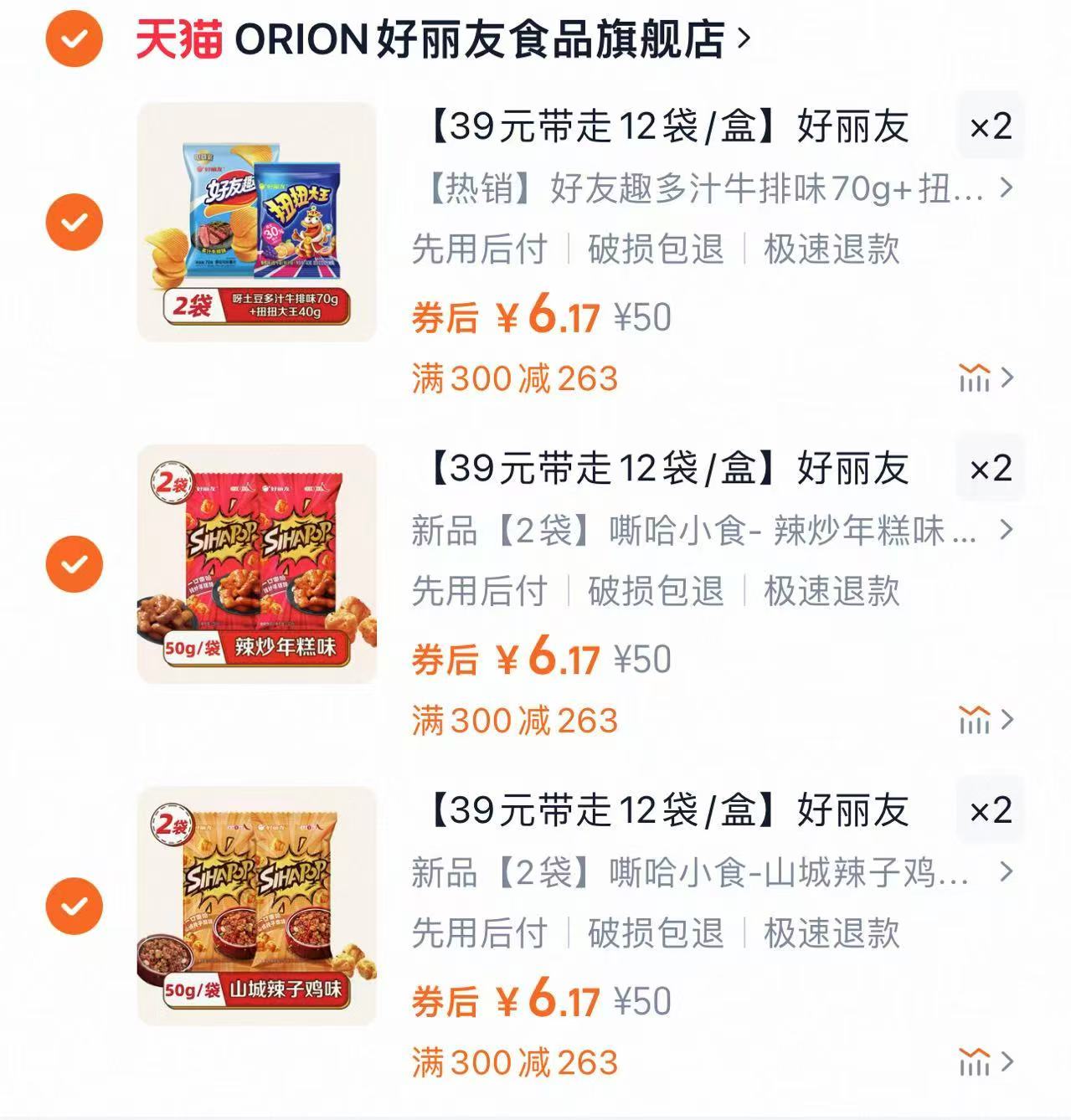Click the ×2 quantity badge on the first item
Screen dimensions: 1071x1120
tap(991, 127)
